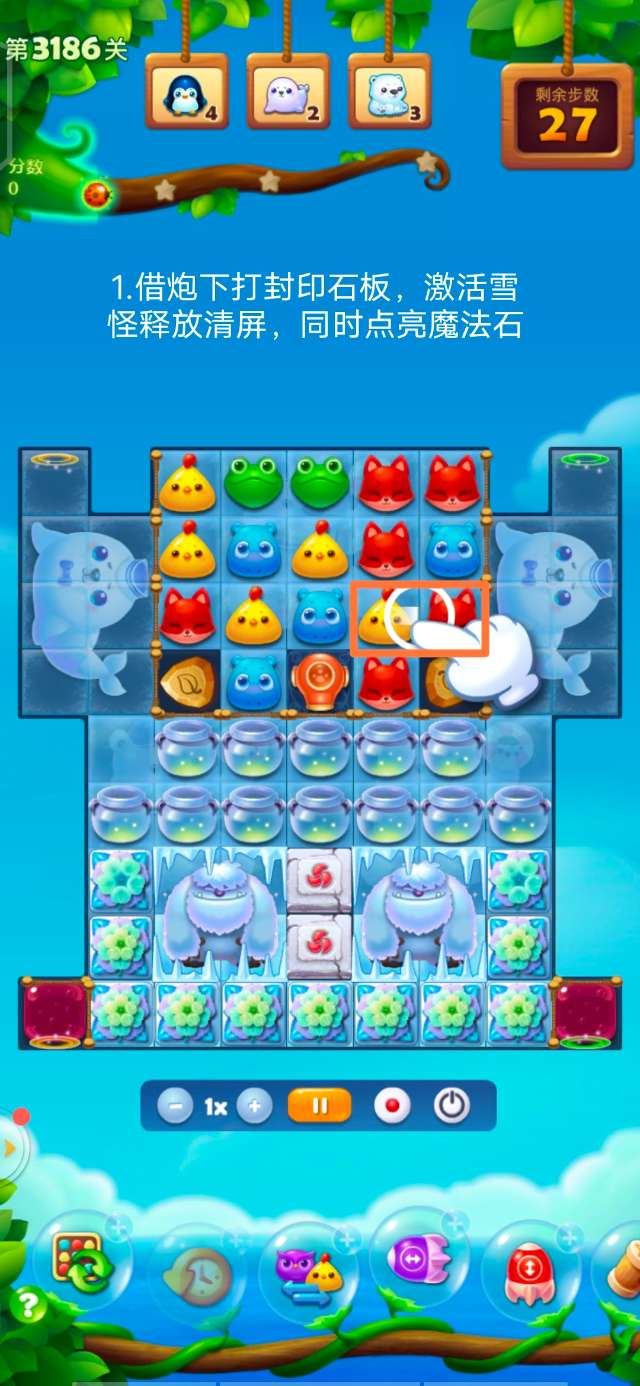Decrease playback speed with the minus button

pos(176,1106)
